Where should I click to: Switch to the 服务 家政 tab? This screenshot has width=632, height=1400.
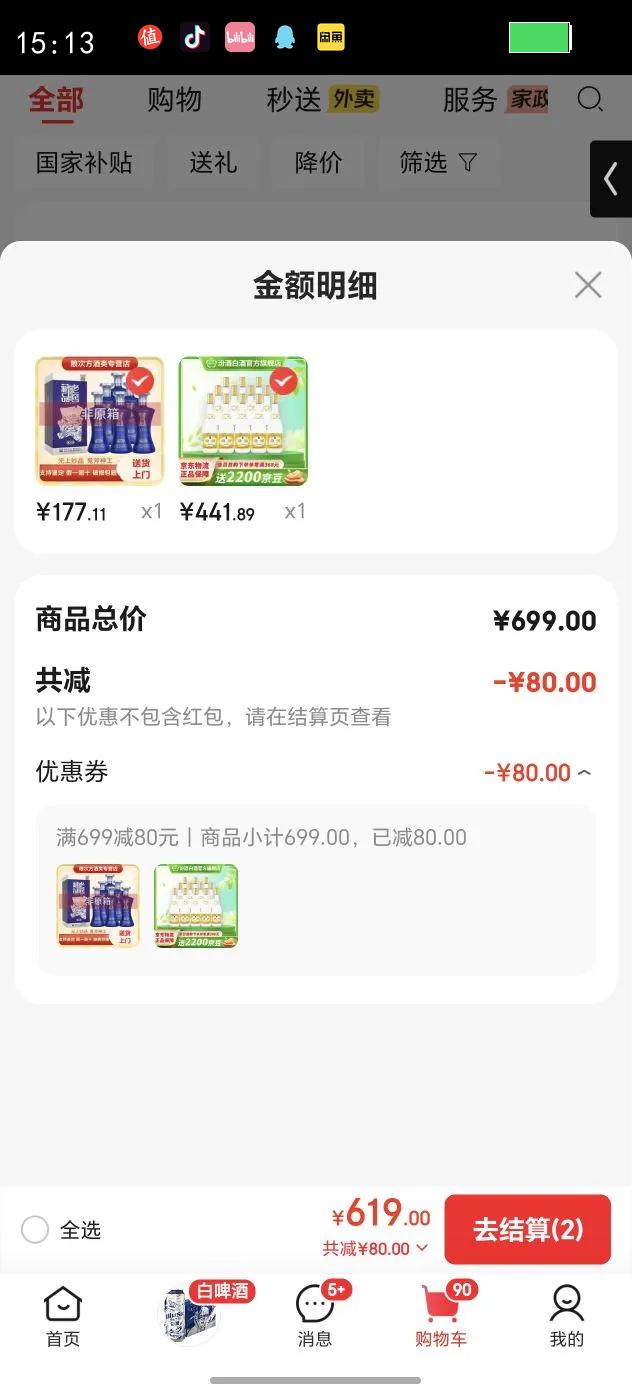(495, 99)
